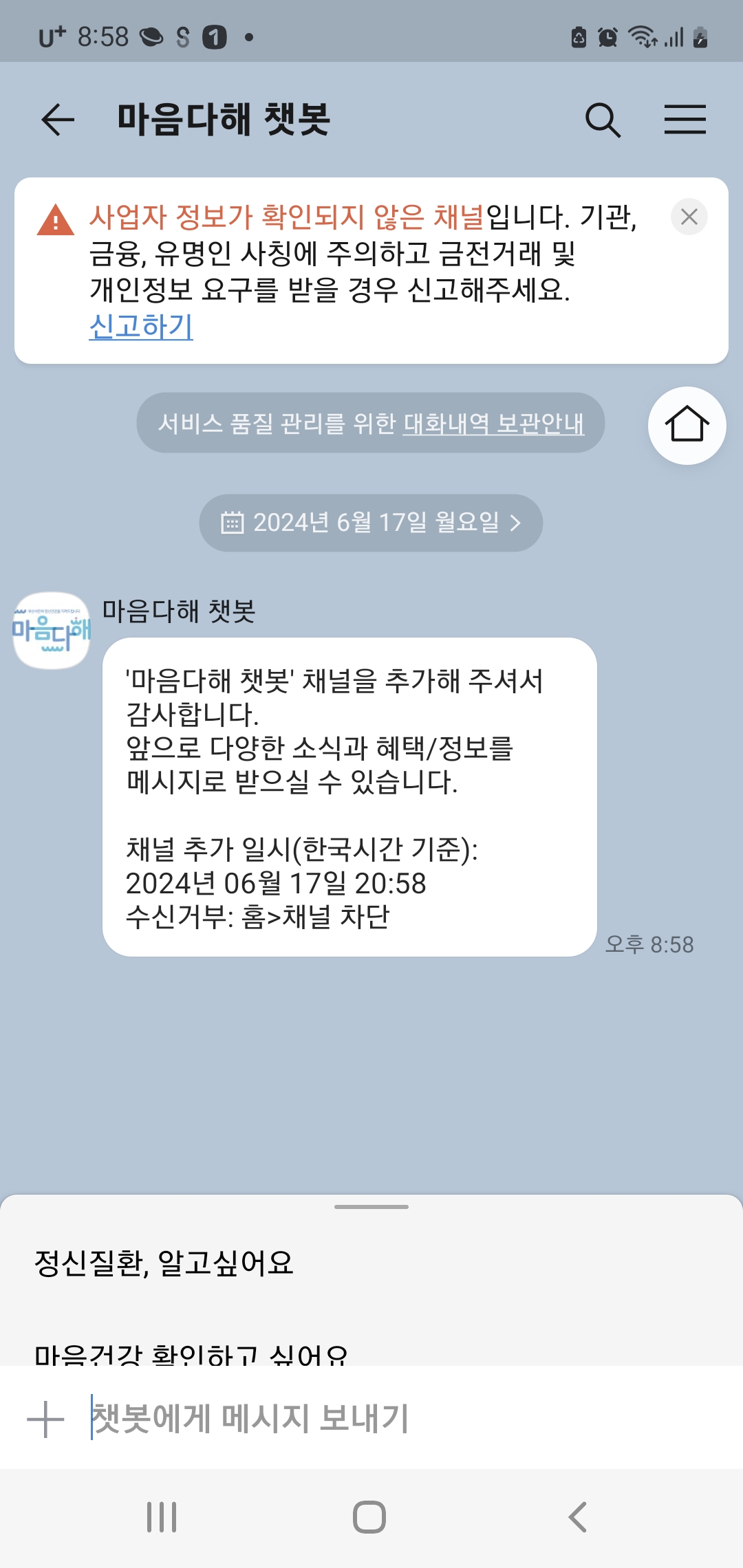Search within this chat
Image resolution: width=743 pixels, height=1568 pixels.
point(603,120)
